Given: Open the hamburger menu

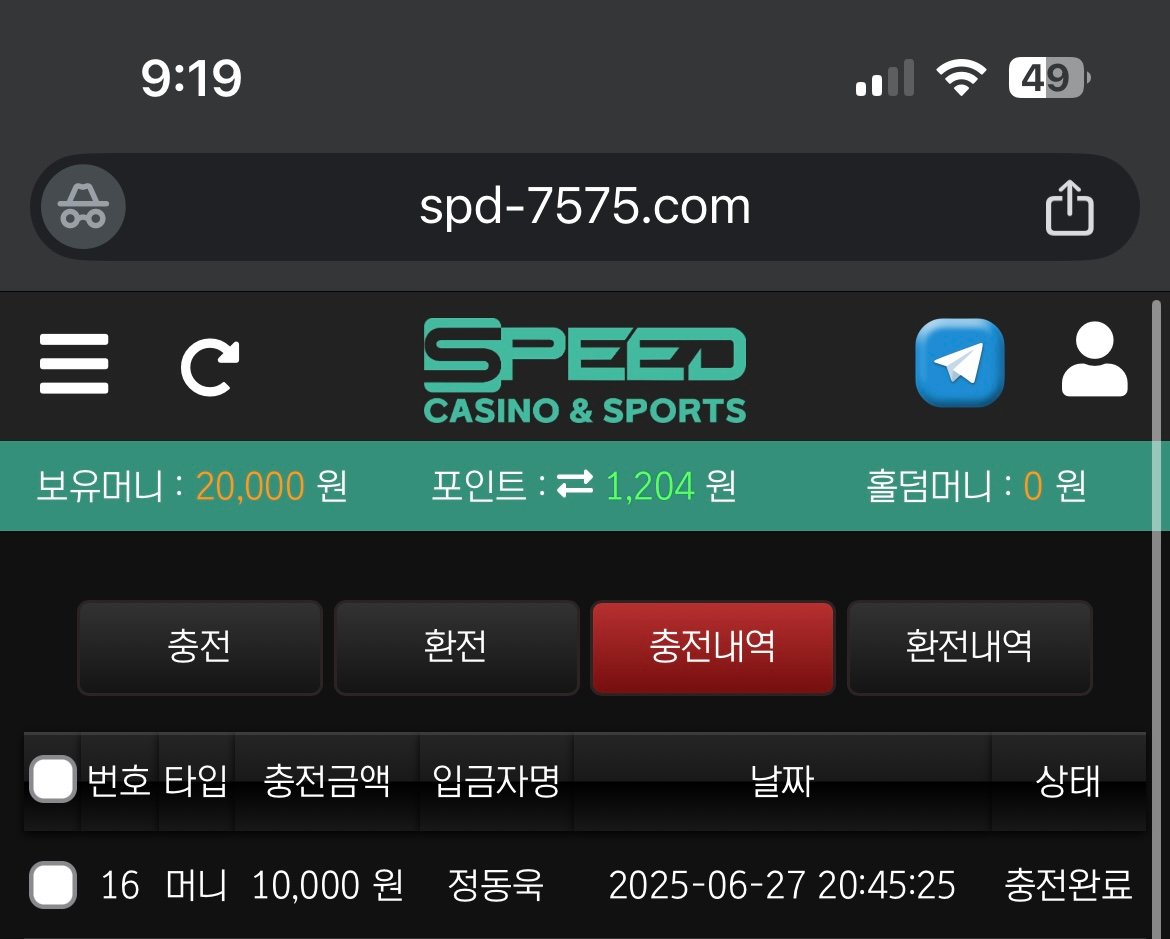Looking at the screenshot, I should coord(74,364).
